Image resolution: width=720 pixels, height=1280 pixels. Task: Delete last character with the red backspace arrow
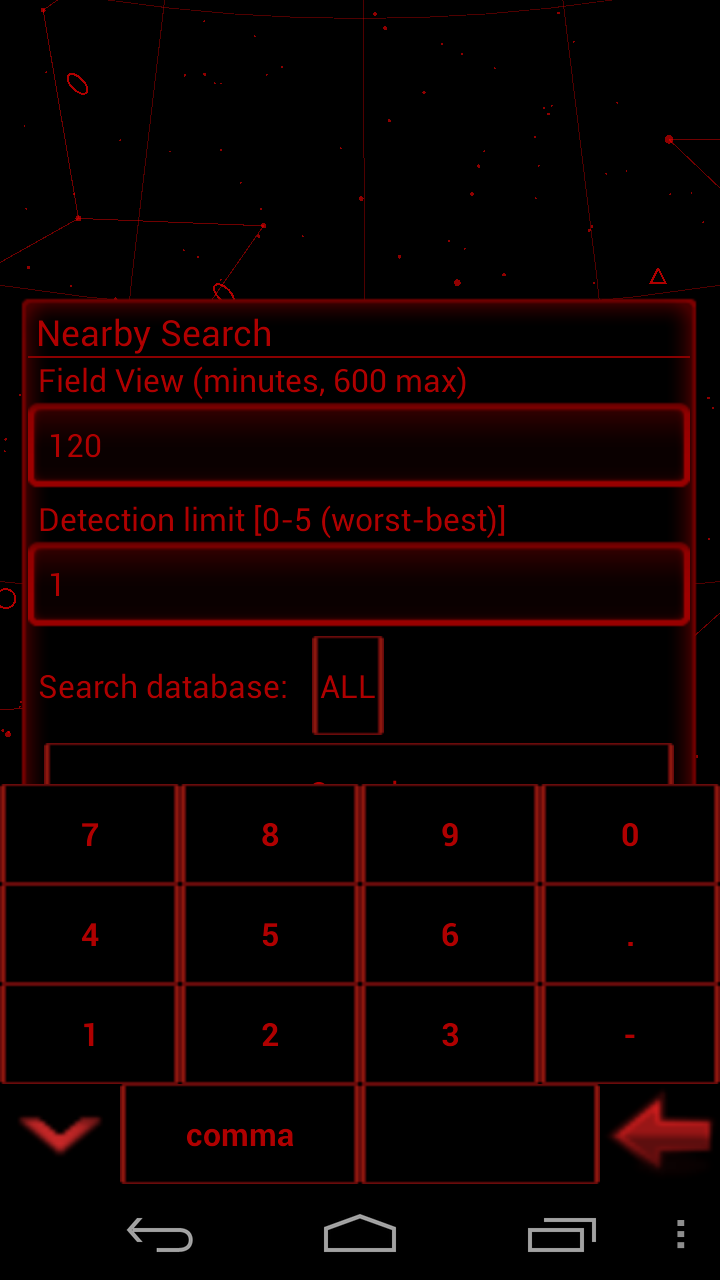662,1133
